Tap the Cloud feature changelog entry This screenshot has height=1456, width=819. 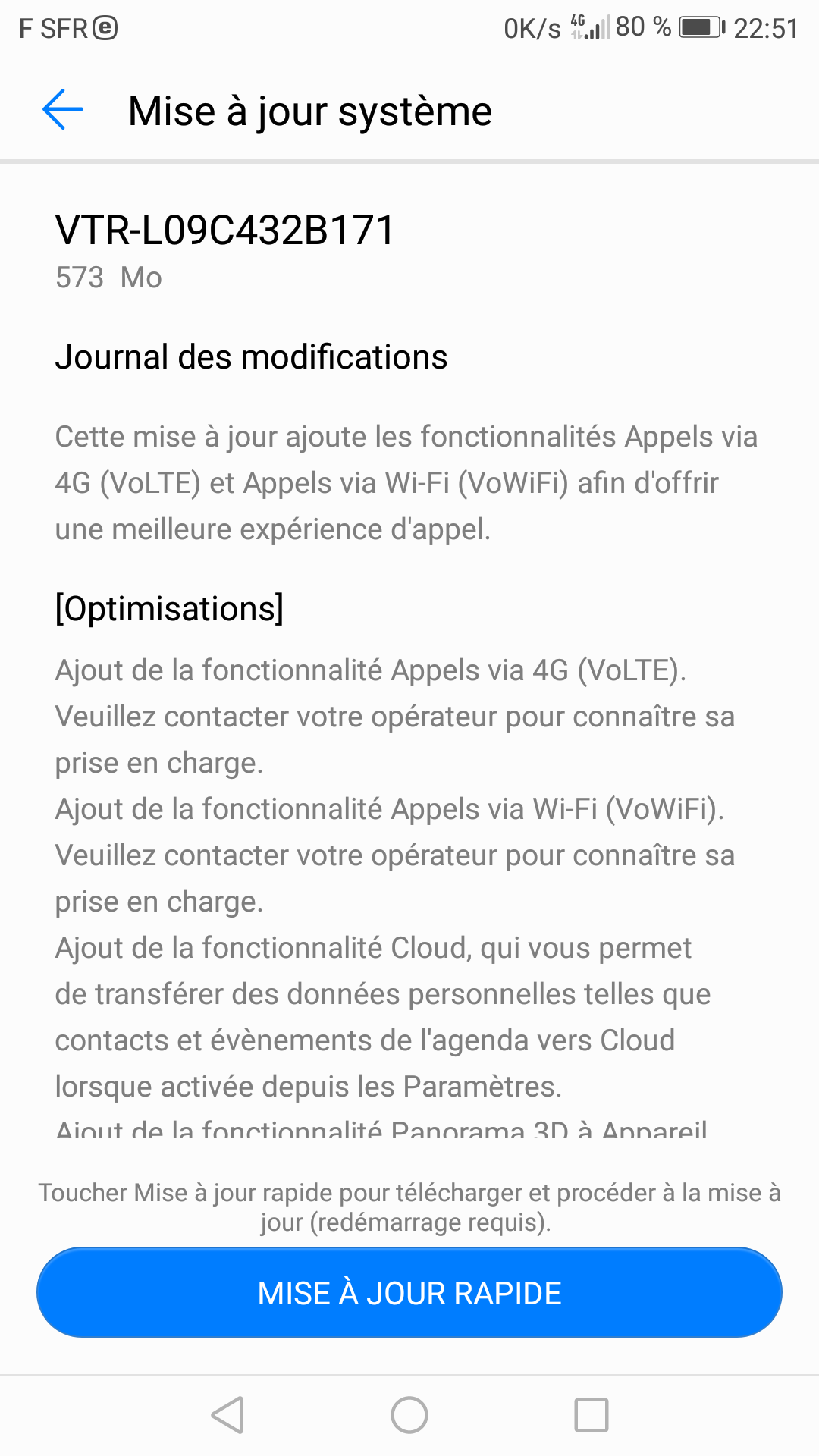(383, 1016)
